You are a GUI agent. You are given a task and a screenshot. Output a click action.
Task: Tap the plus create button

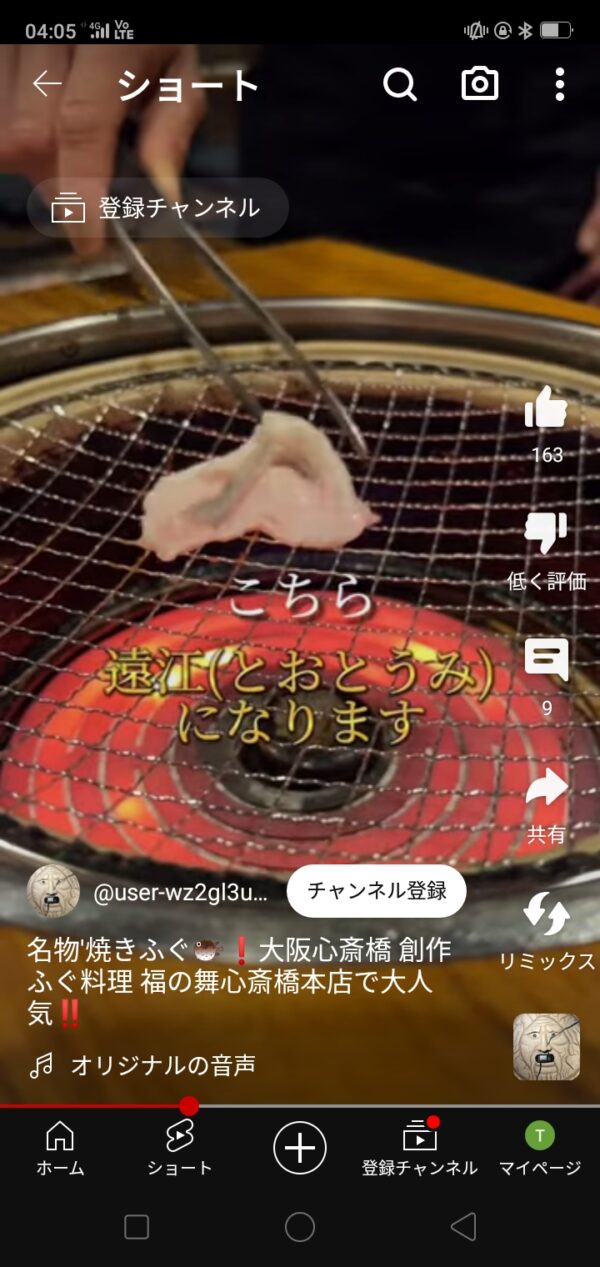(300, 1146)
